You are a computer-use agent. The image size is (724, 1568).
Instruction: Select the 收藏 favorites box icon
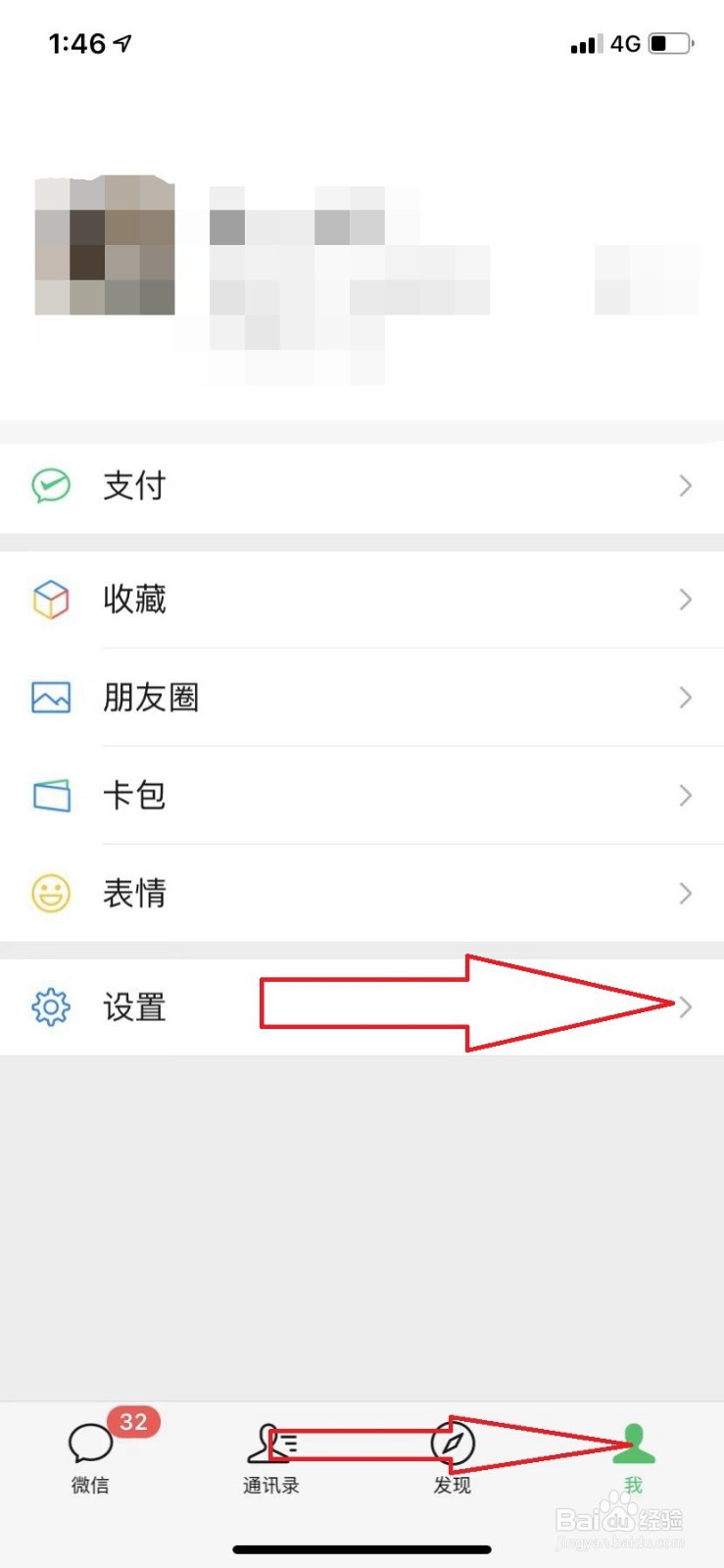click(50, 600)
